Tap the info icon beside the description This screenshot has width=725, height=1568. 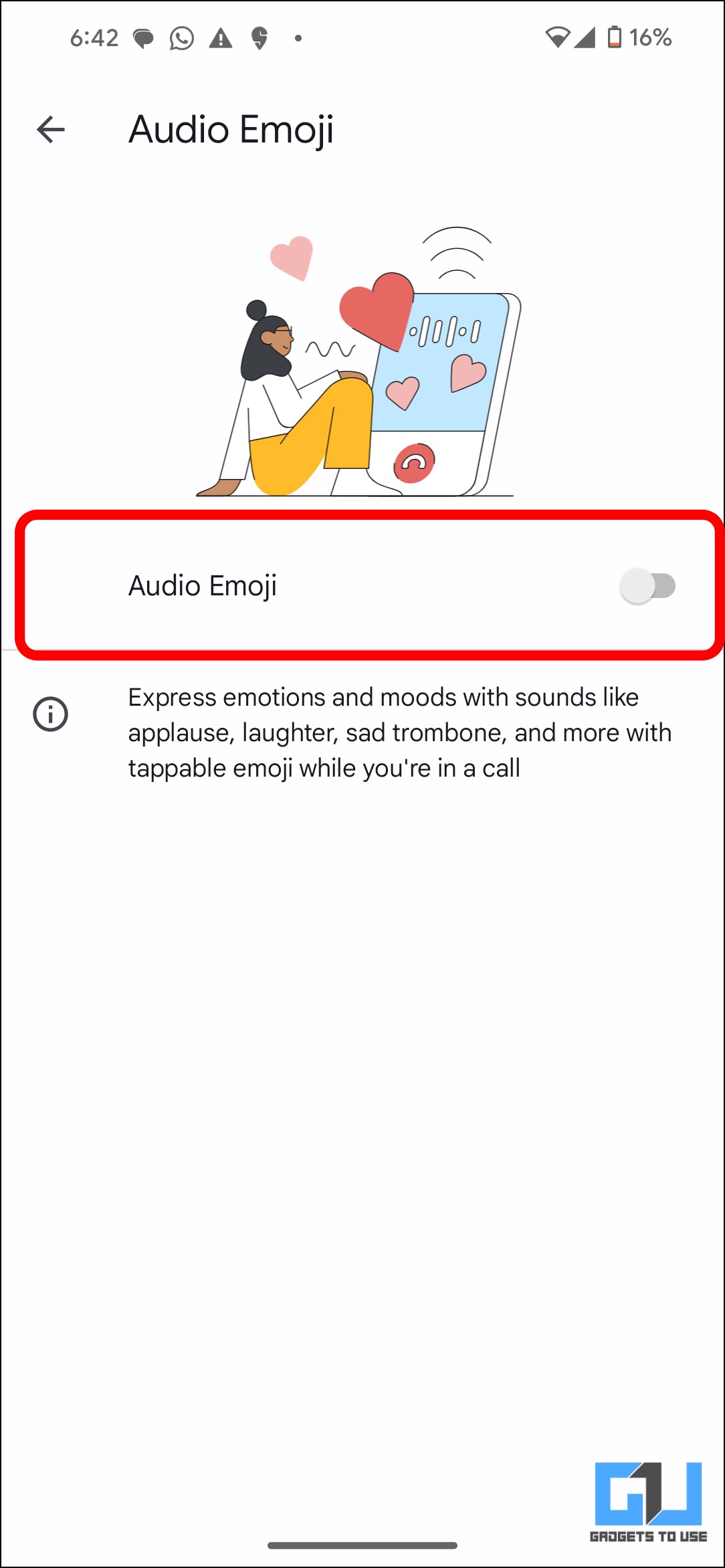point(51,714)
